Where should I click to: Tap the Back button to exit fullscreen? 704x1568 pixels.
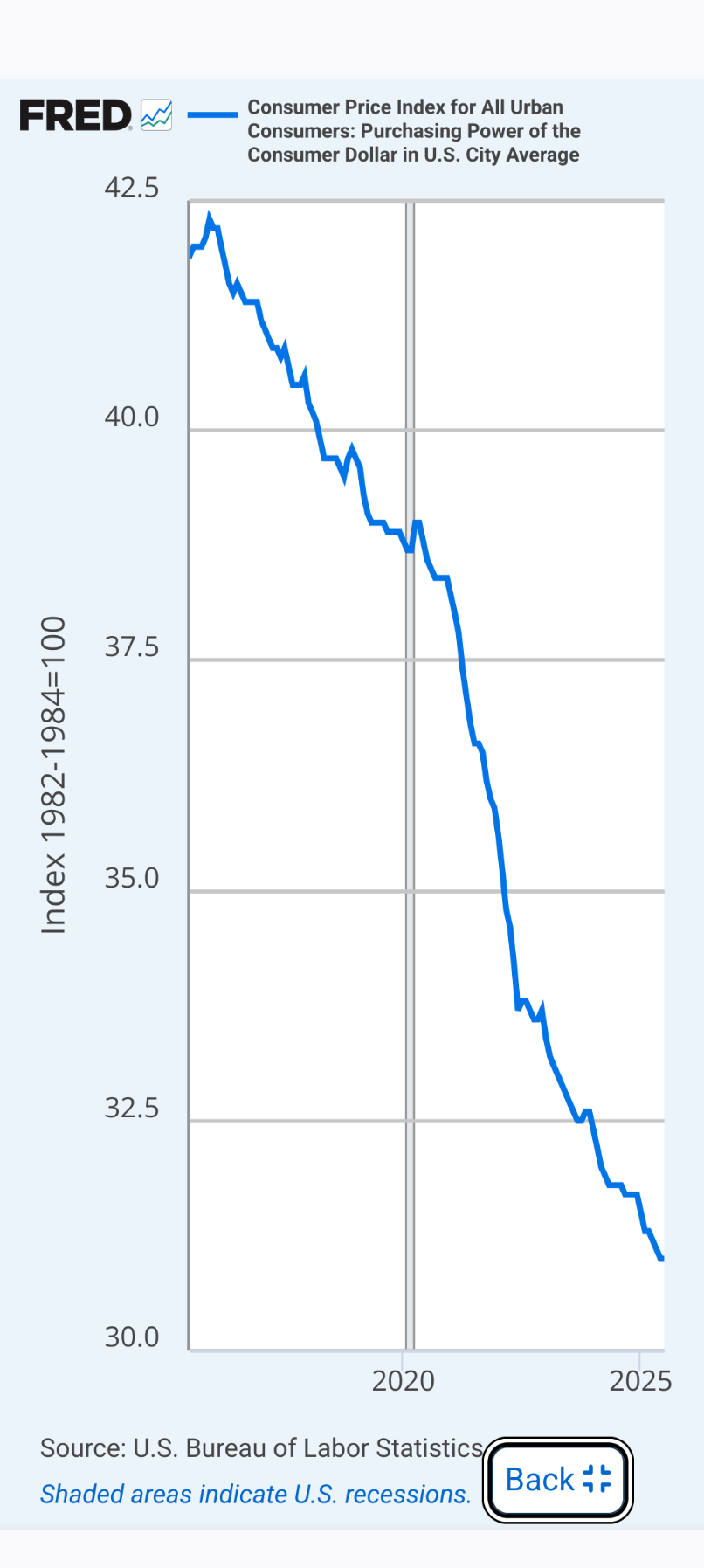(558, 1480)
